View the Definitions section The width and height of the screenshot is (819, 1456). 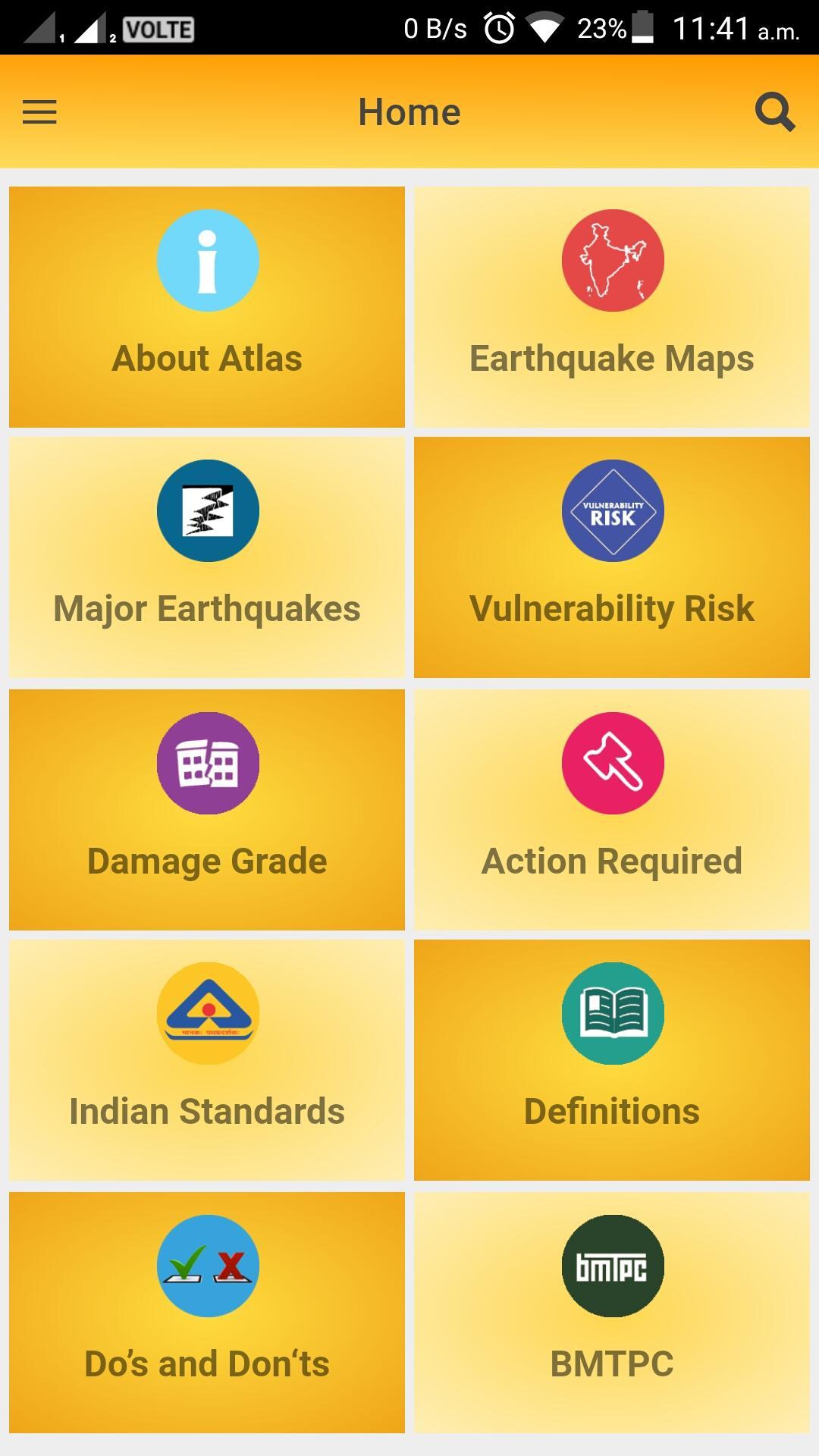612,1060
